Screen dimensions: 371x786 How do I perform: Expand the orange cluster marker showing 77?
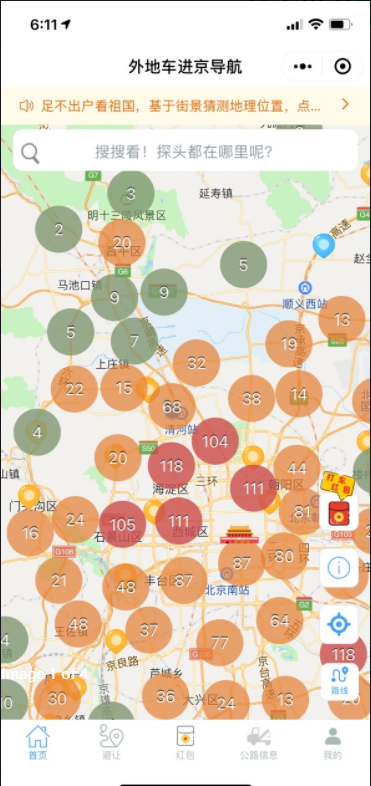pos(220,643)
